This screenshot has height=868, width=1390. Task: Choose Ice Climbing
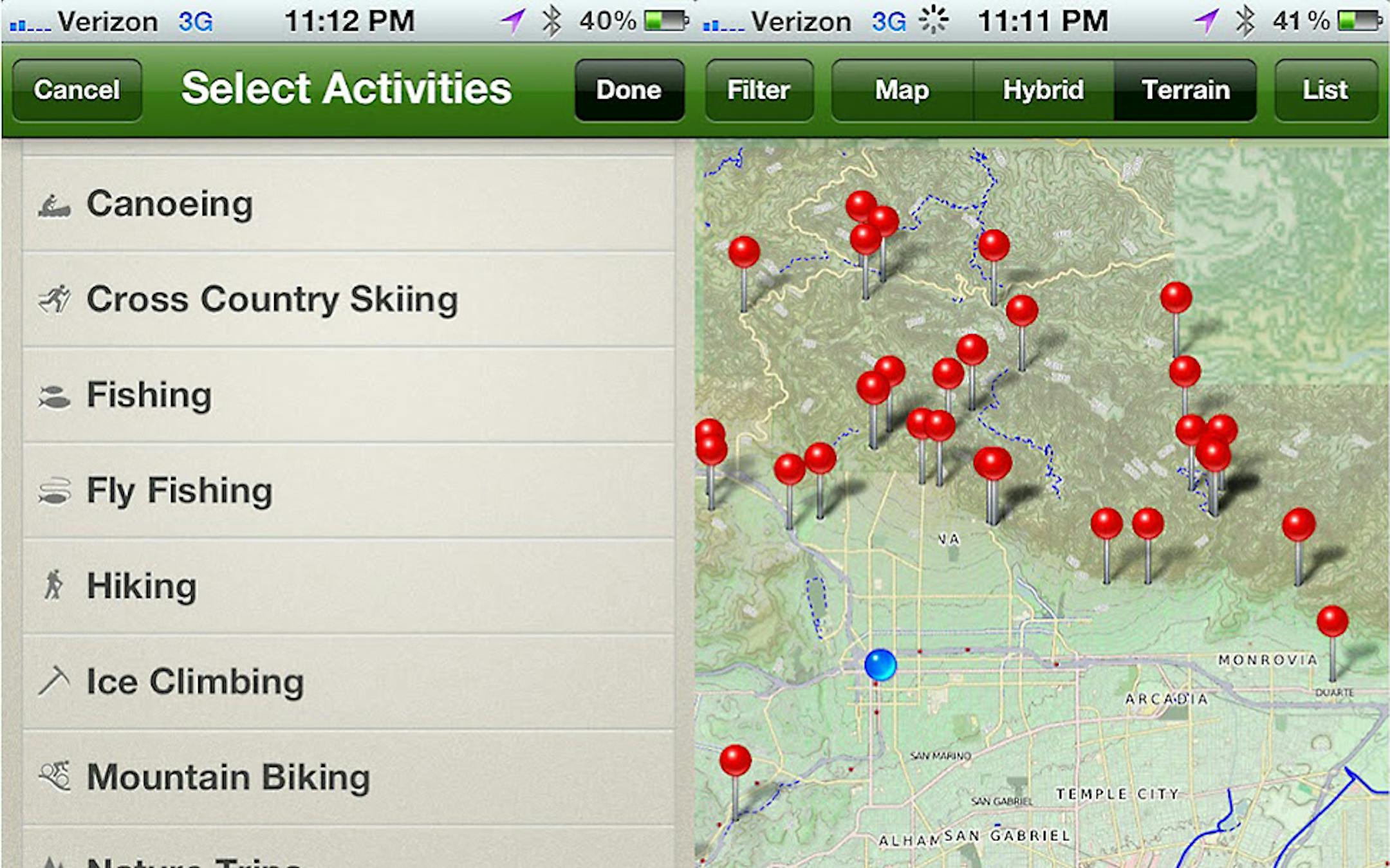coord(347,681)
